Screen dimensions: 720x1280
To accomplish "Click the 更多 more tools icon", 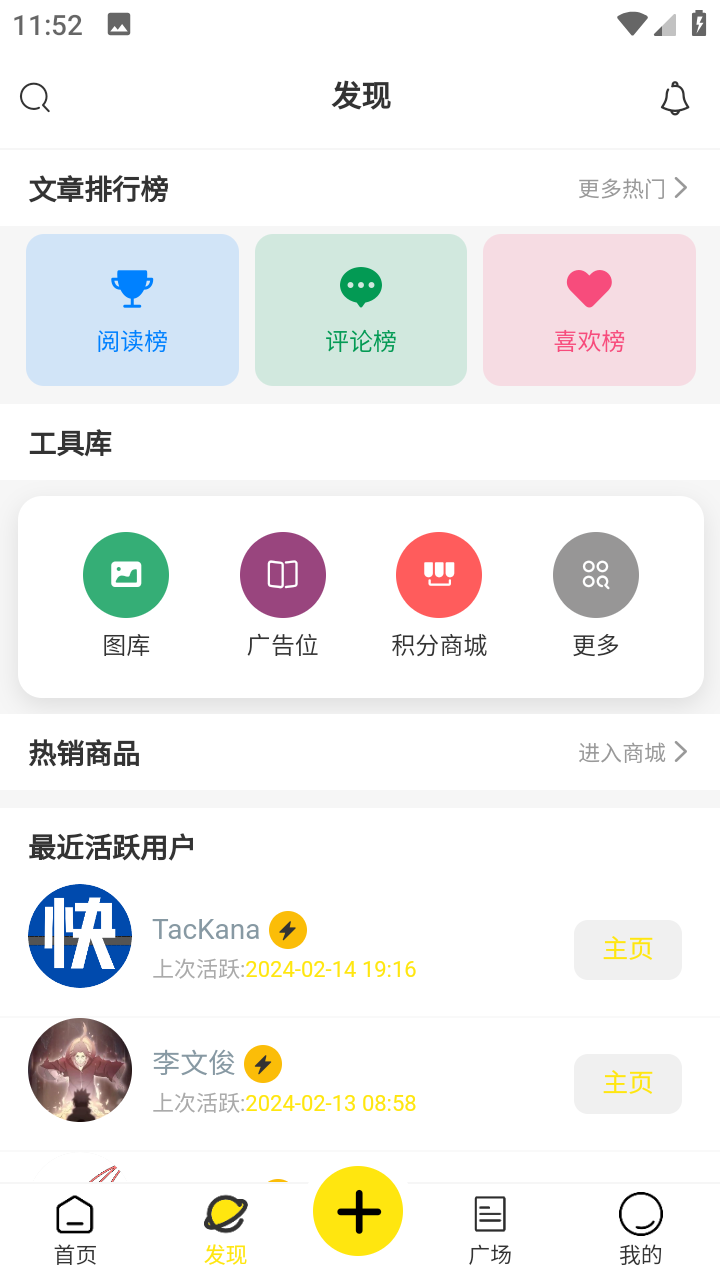I will click(x=595, y=575).
